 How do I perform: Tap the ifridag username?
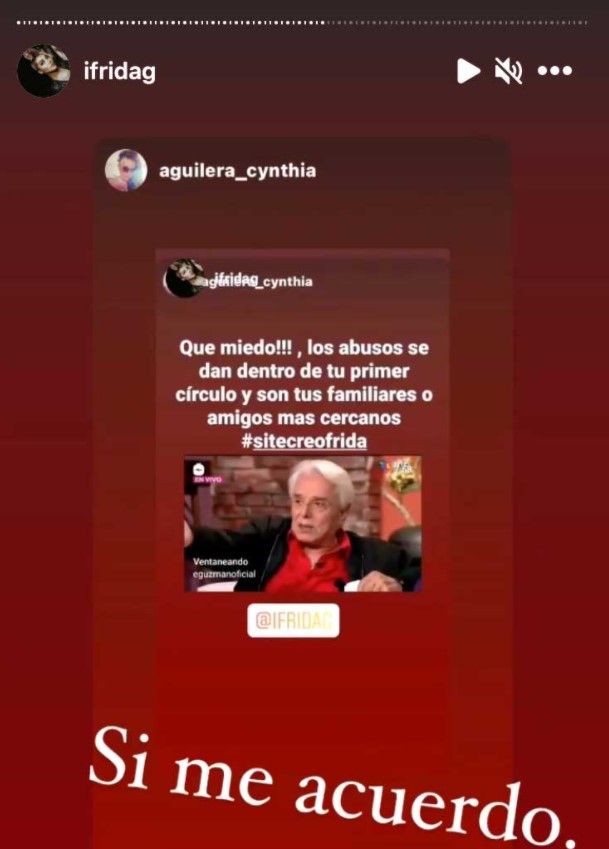click(x=119, y=72)
